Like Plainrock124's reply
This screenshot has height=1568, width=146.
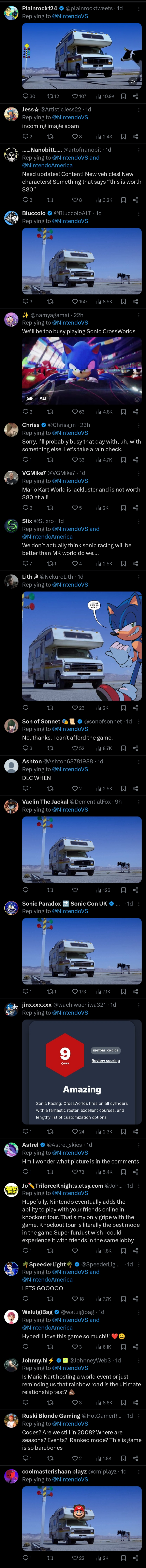75,96
